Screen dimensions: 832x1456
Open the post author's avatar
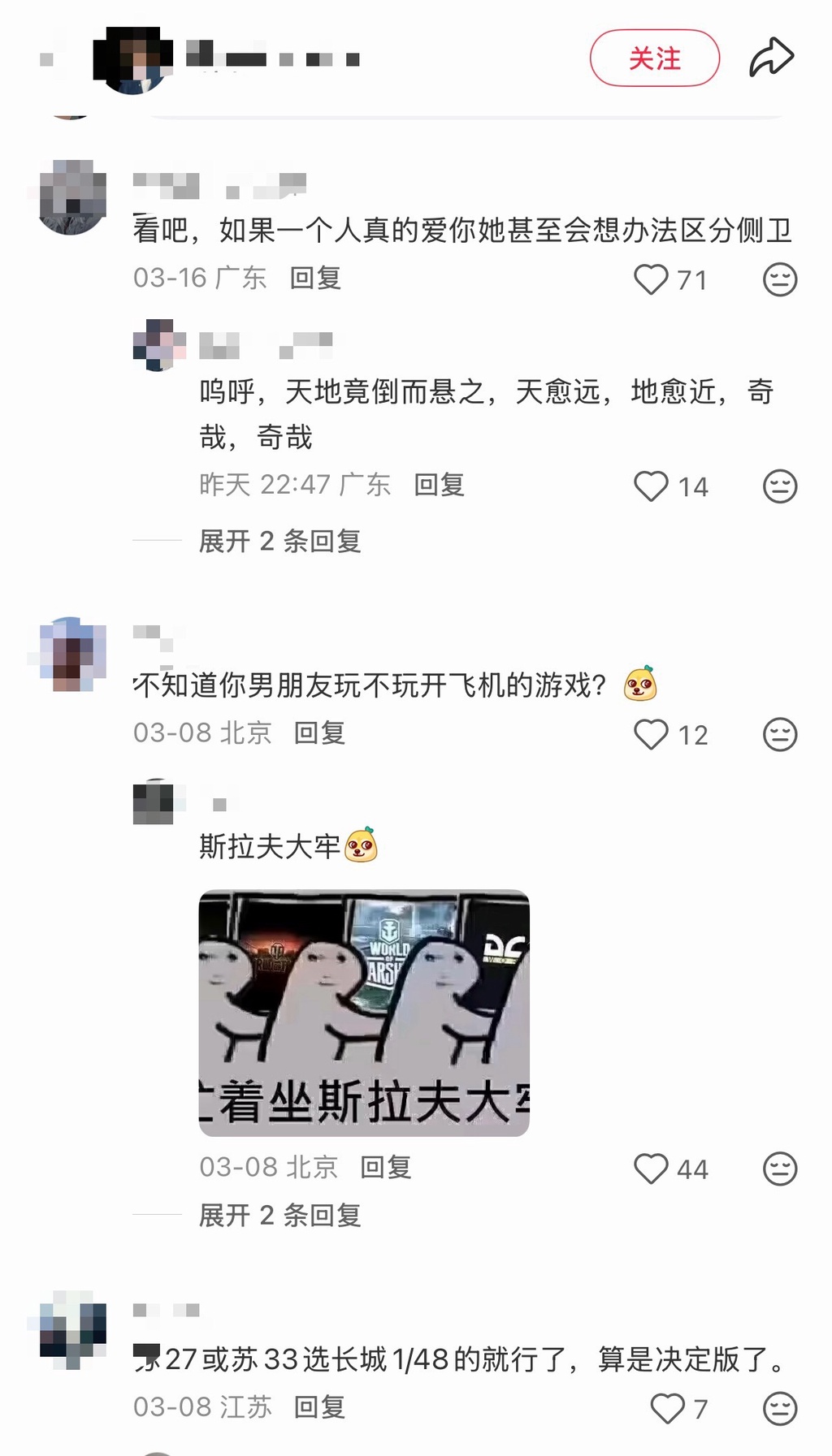[x=133, y=60]
